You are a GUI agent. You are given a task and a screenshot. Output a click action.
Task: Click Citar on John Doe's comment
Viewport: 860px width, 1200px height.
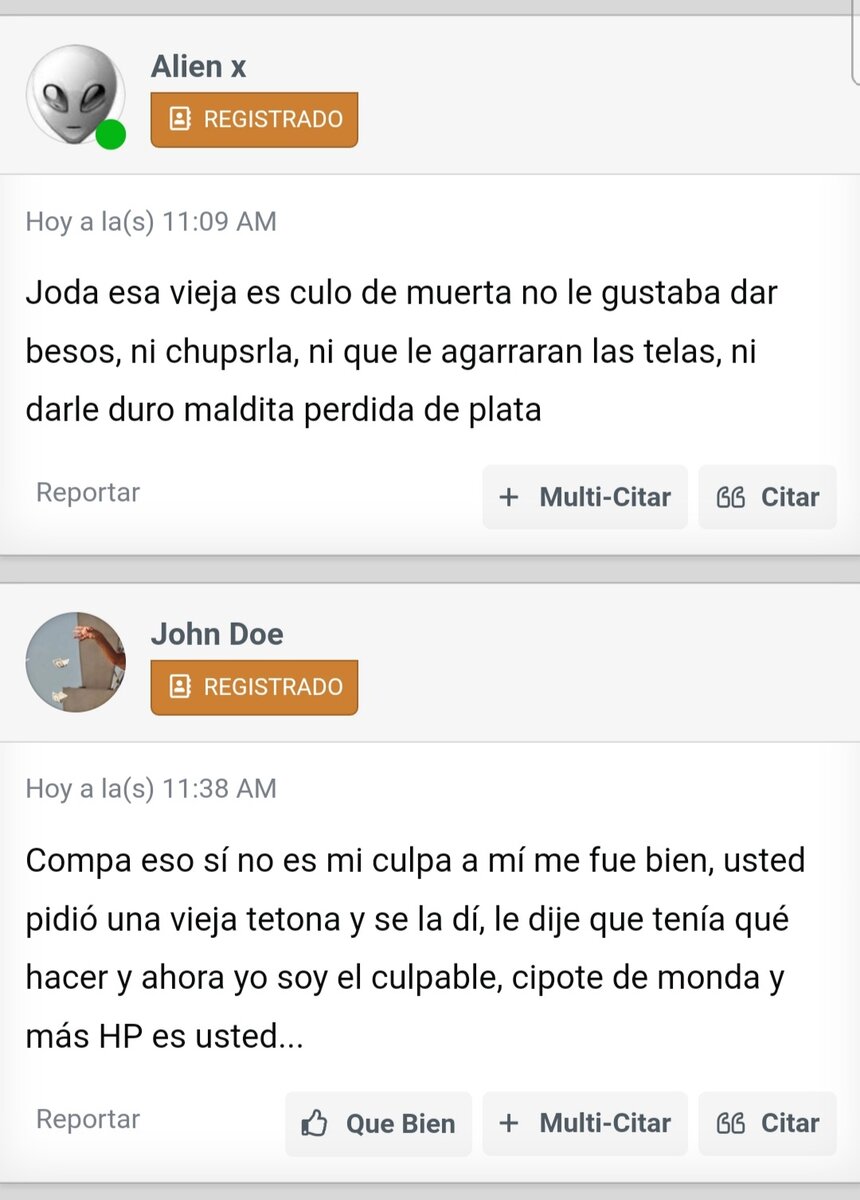pyautogui.click(x=767, y=1123)
